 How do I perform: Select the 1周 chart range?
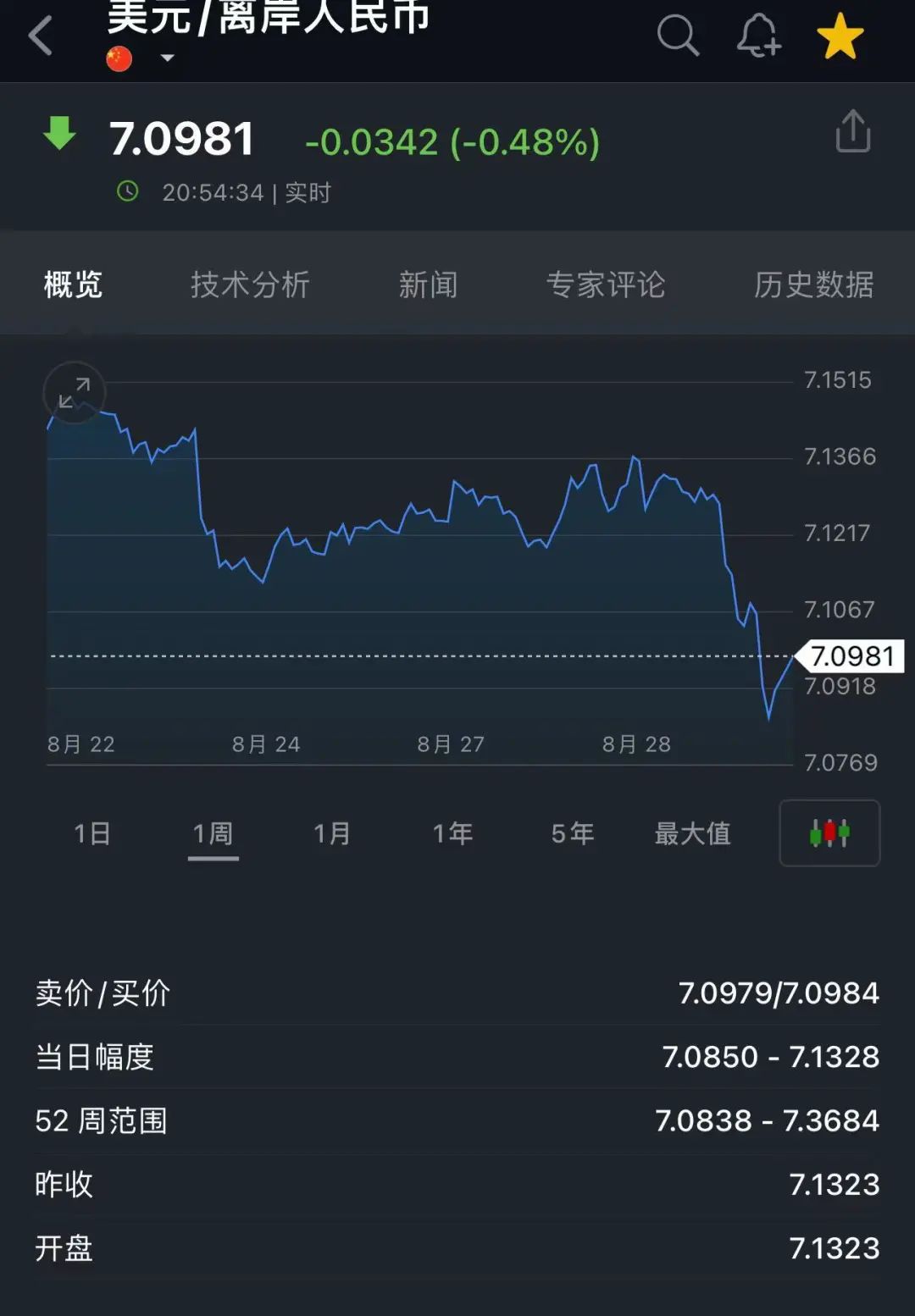(213, 833)
